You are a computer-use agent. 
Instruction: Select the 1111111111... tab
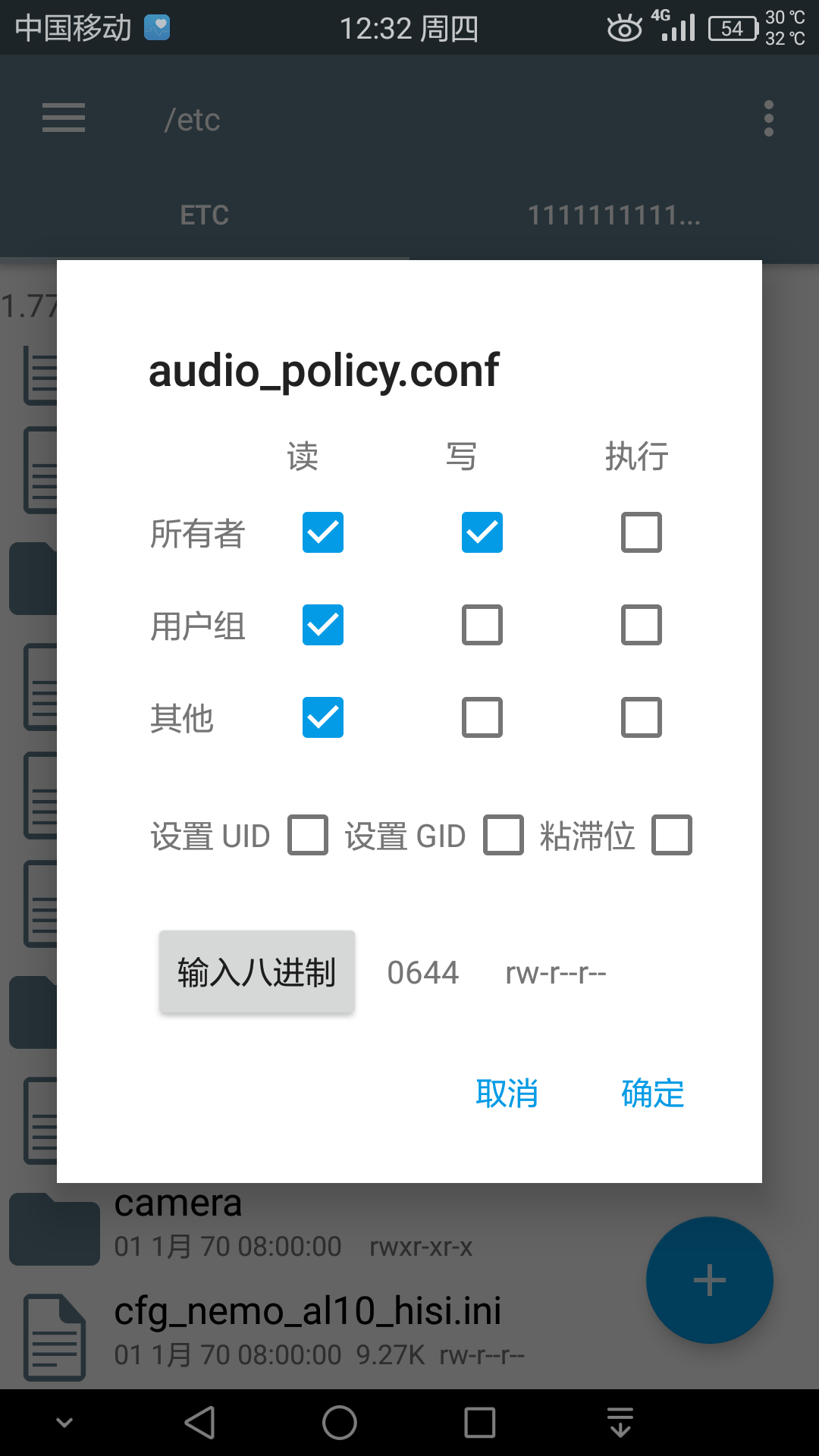616,215
